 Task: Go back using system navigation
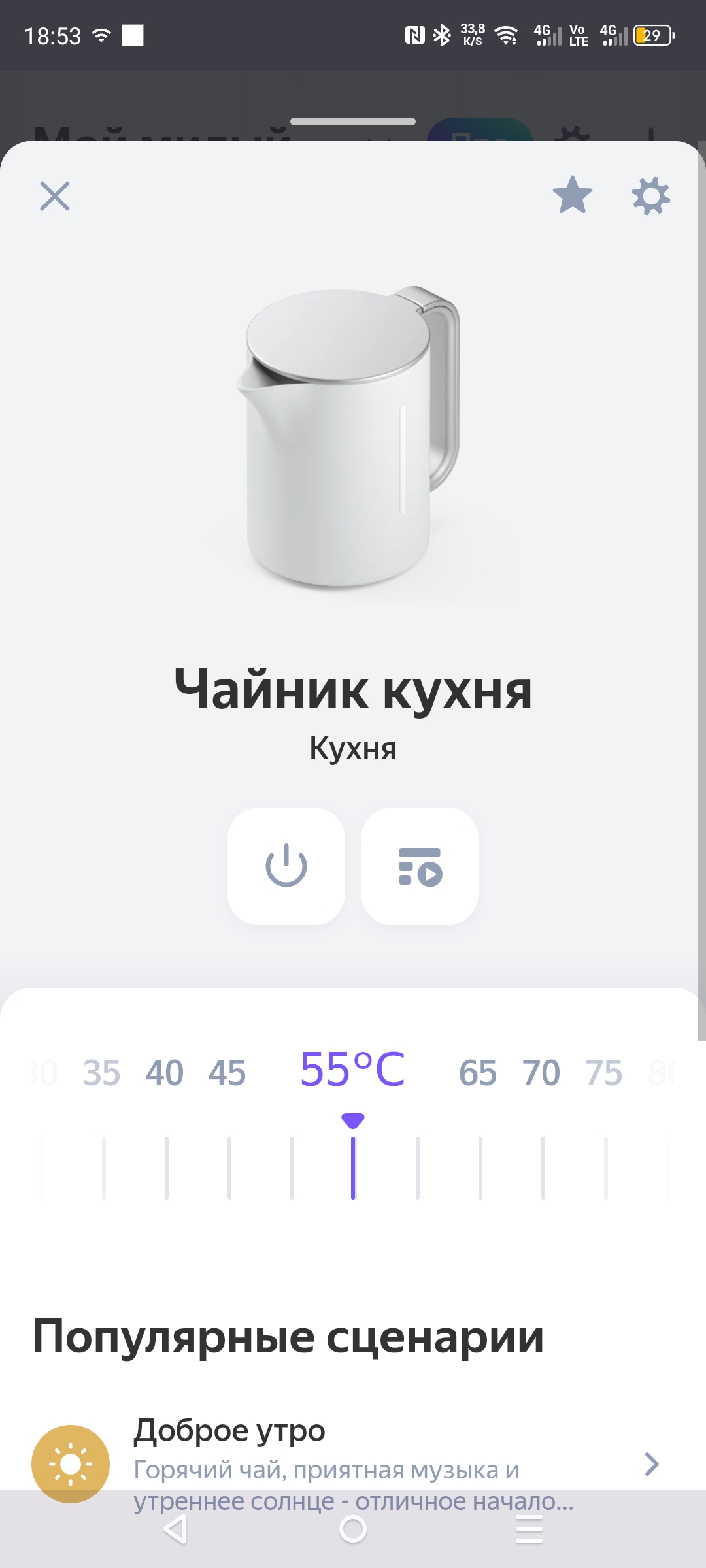[176, 1529]
